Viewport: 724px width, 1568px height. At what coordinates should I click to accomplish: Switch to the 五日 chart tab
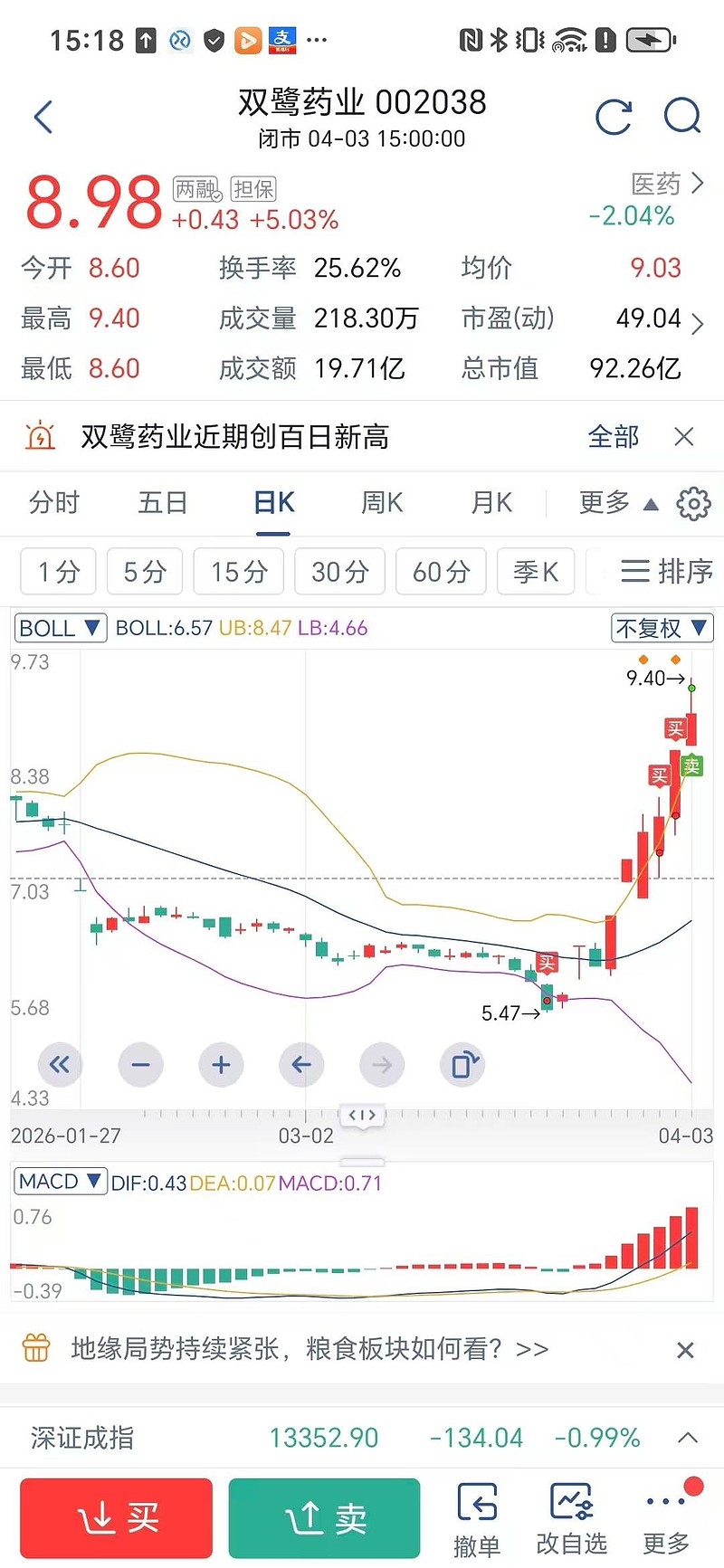point(163,502)
